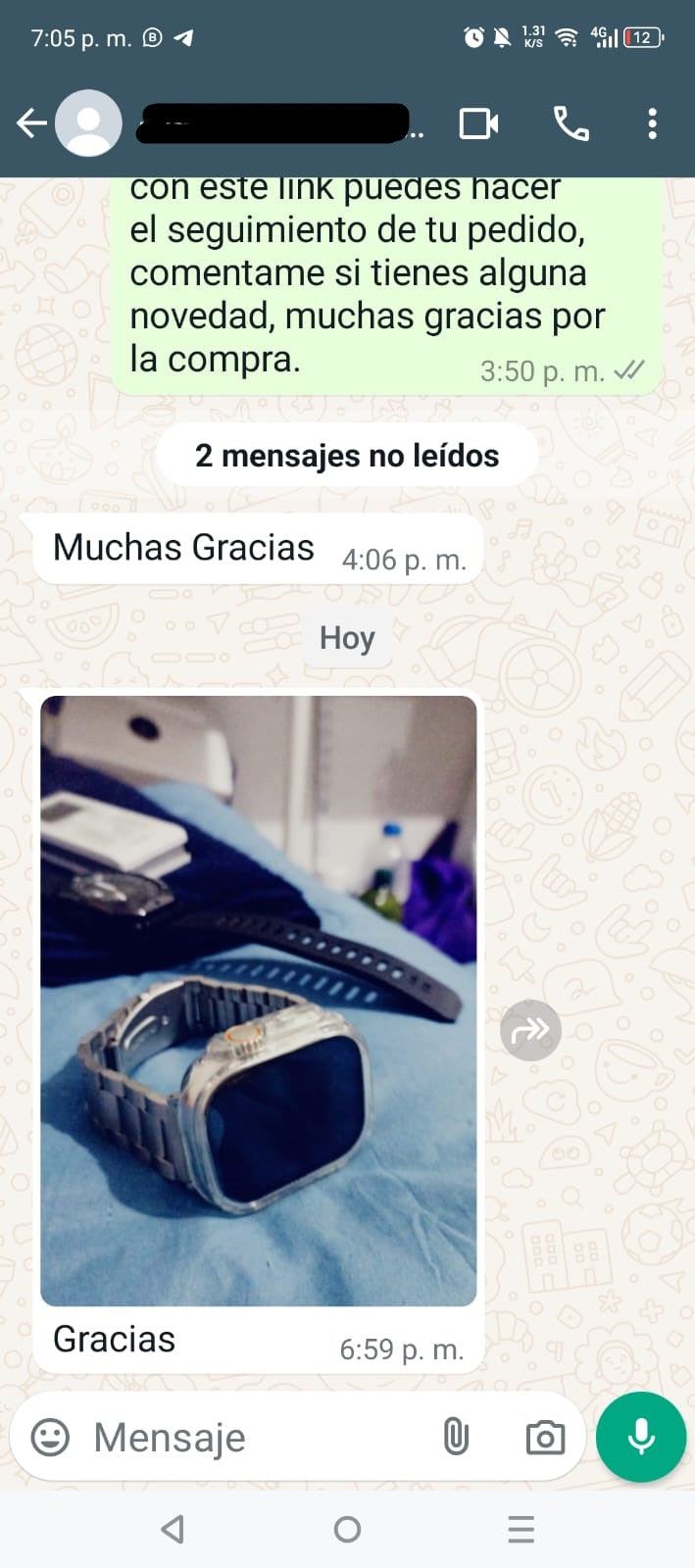
Task: Go to the home screen
Action: 347,1529
